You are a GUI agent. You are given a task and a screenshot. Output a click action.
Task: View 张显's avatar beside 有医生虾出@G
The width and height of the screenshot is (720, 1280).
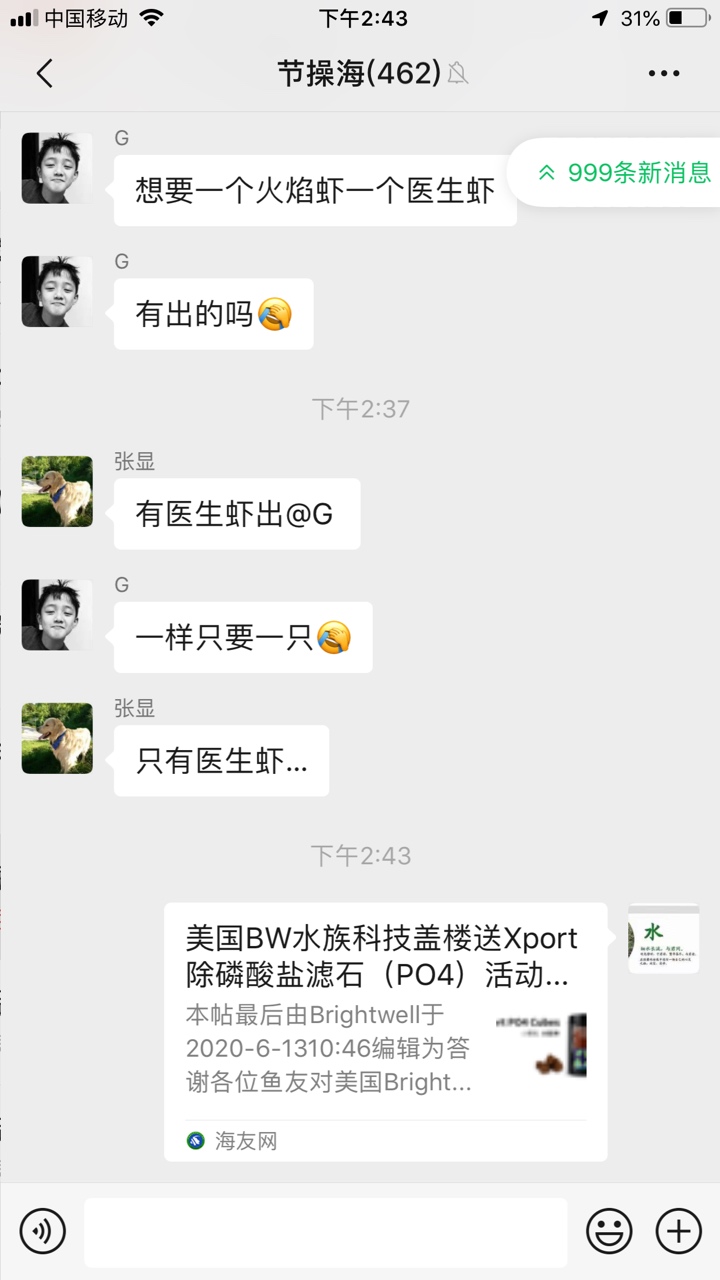click(57, 492)
